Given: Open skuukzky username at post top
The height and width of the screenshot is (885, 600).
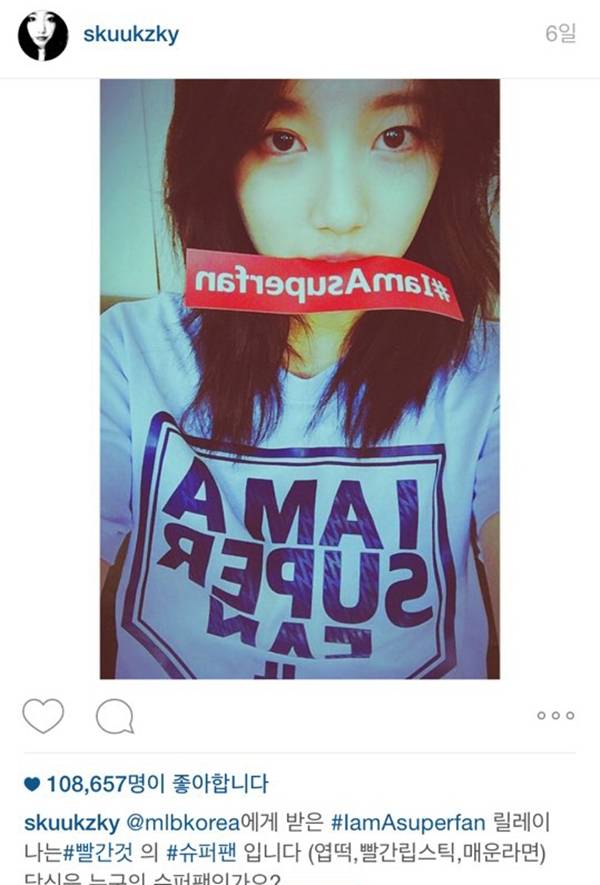Looking at the screenshot, I should coord(132,35).
